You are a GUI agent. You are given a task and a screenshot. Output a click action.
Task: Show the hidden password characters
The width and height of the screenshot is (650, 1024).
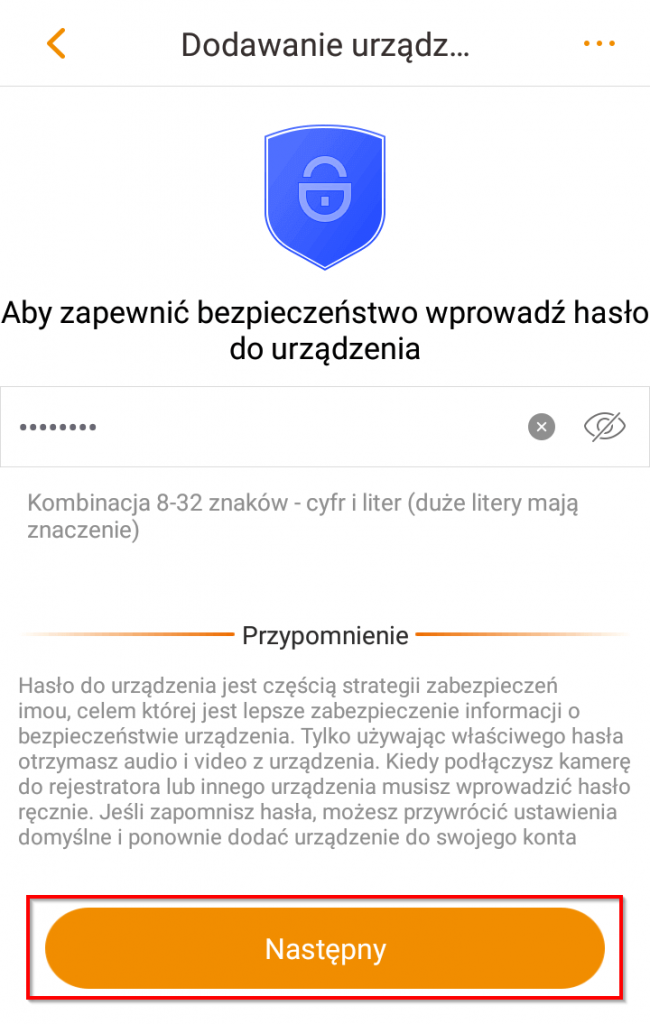[604, 428]
